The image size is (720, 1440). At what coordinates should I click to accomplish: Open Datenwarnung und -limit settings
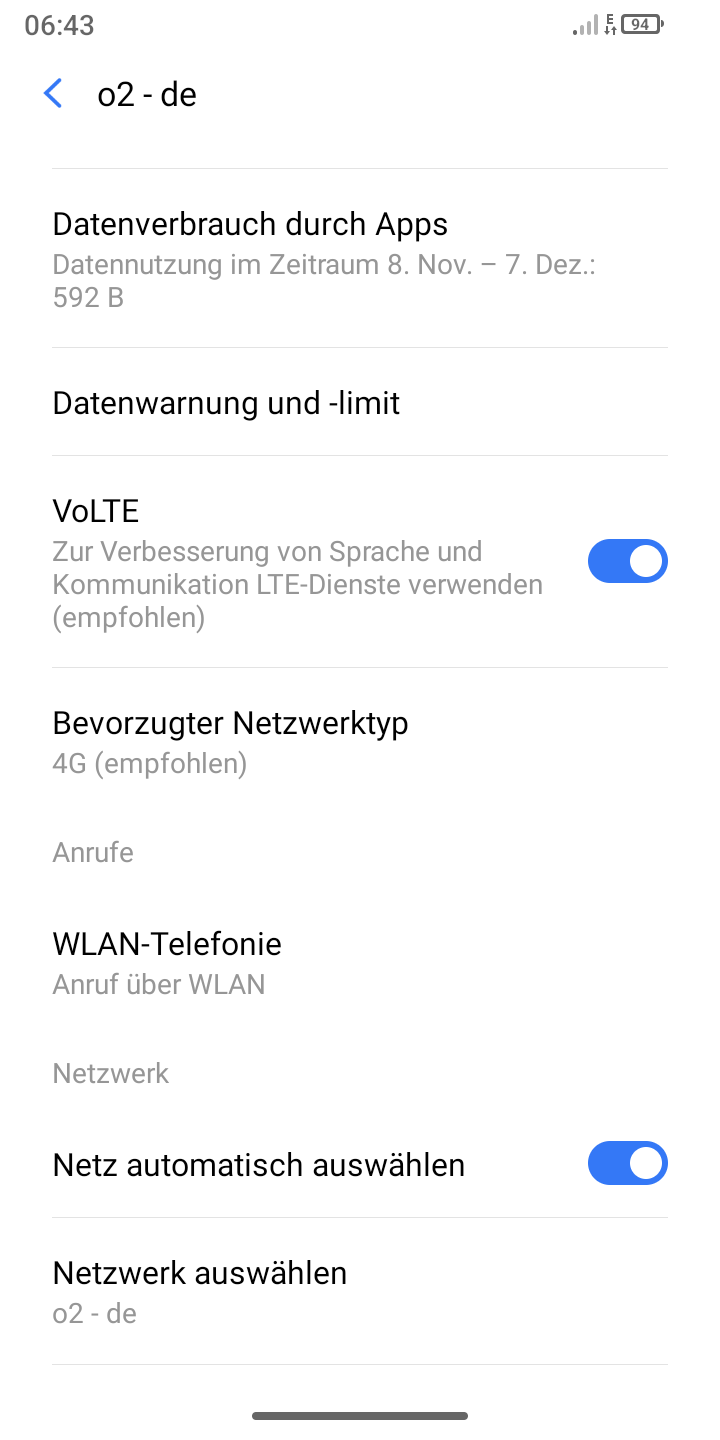[x=360, y=402]
